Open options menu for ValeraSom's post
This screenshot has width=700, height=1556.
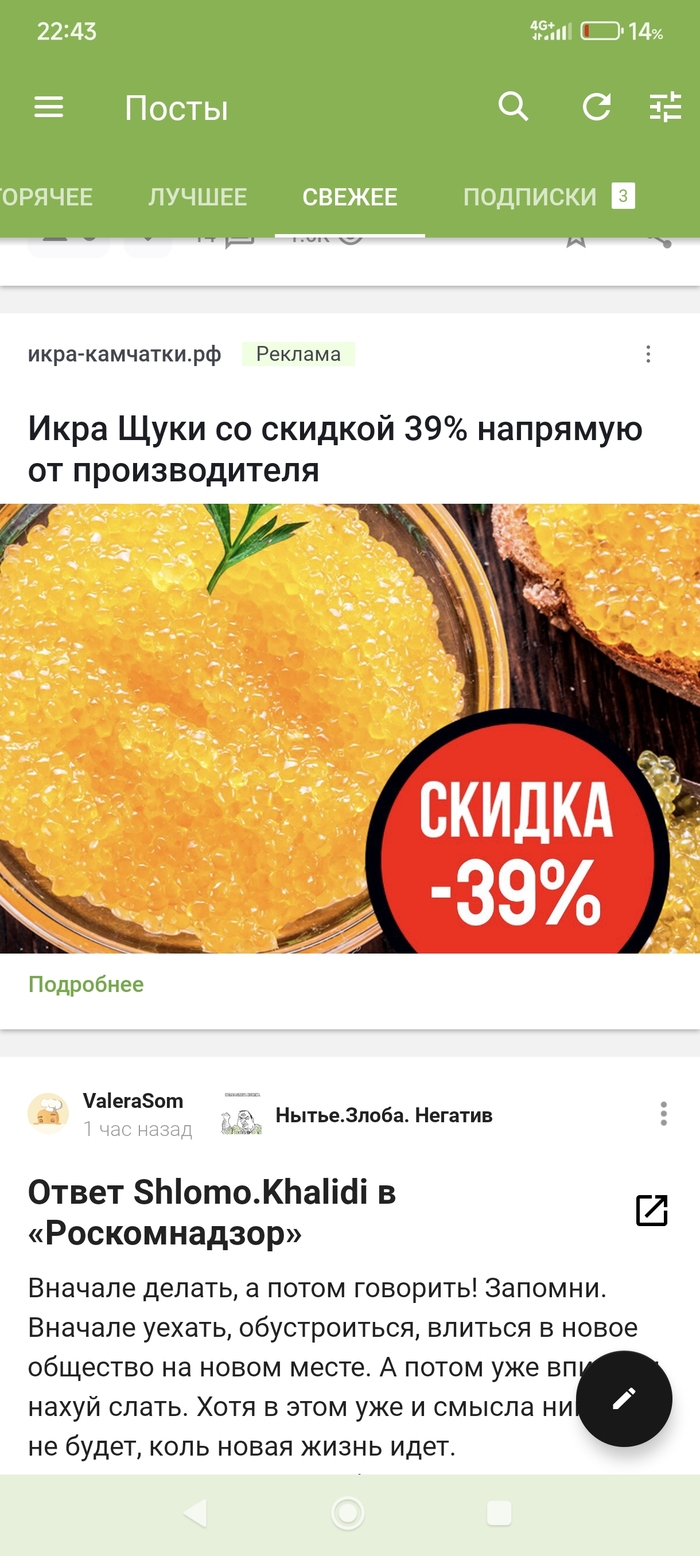click(663, 1114)
